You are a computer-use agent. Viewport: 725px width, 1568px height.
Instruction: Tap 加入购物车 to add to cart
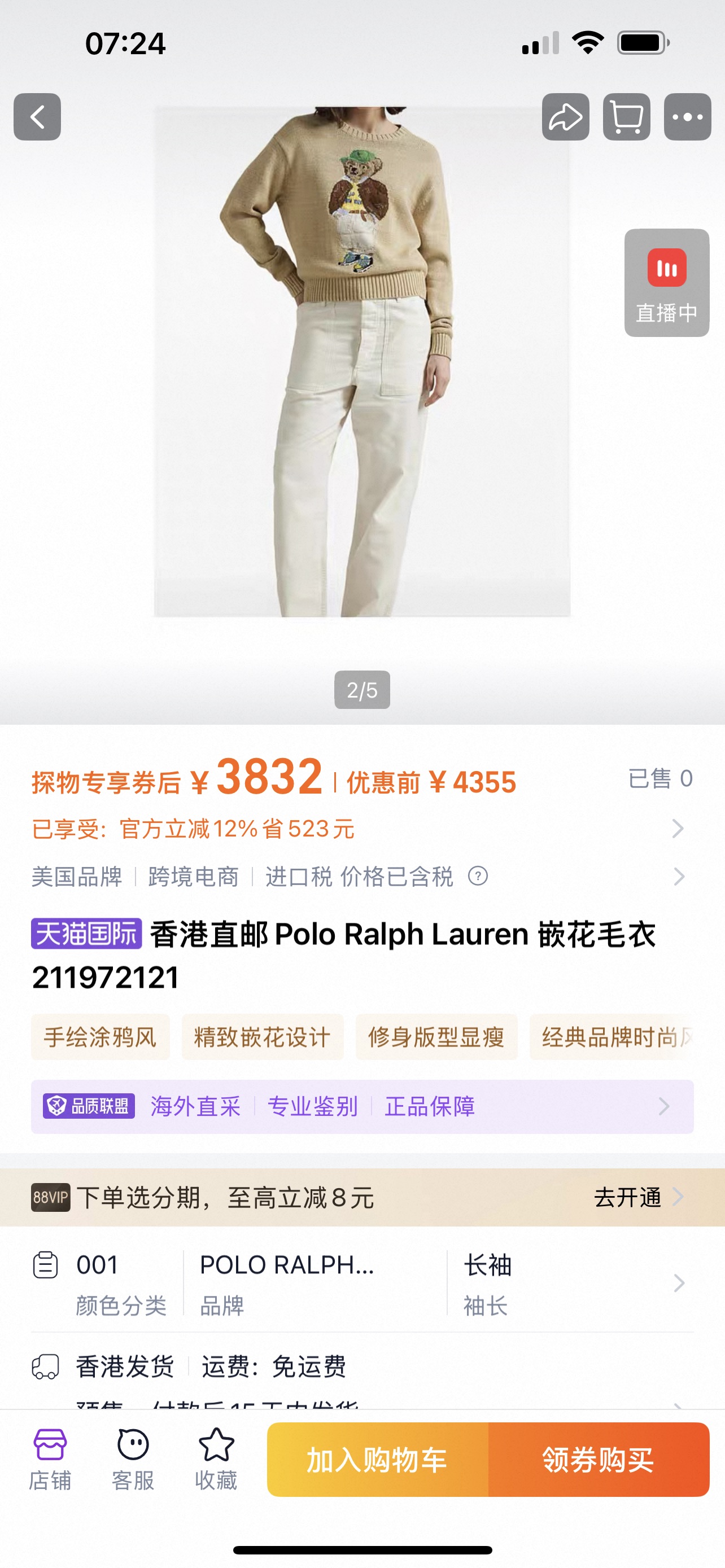coord(377,1460)
